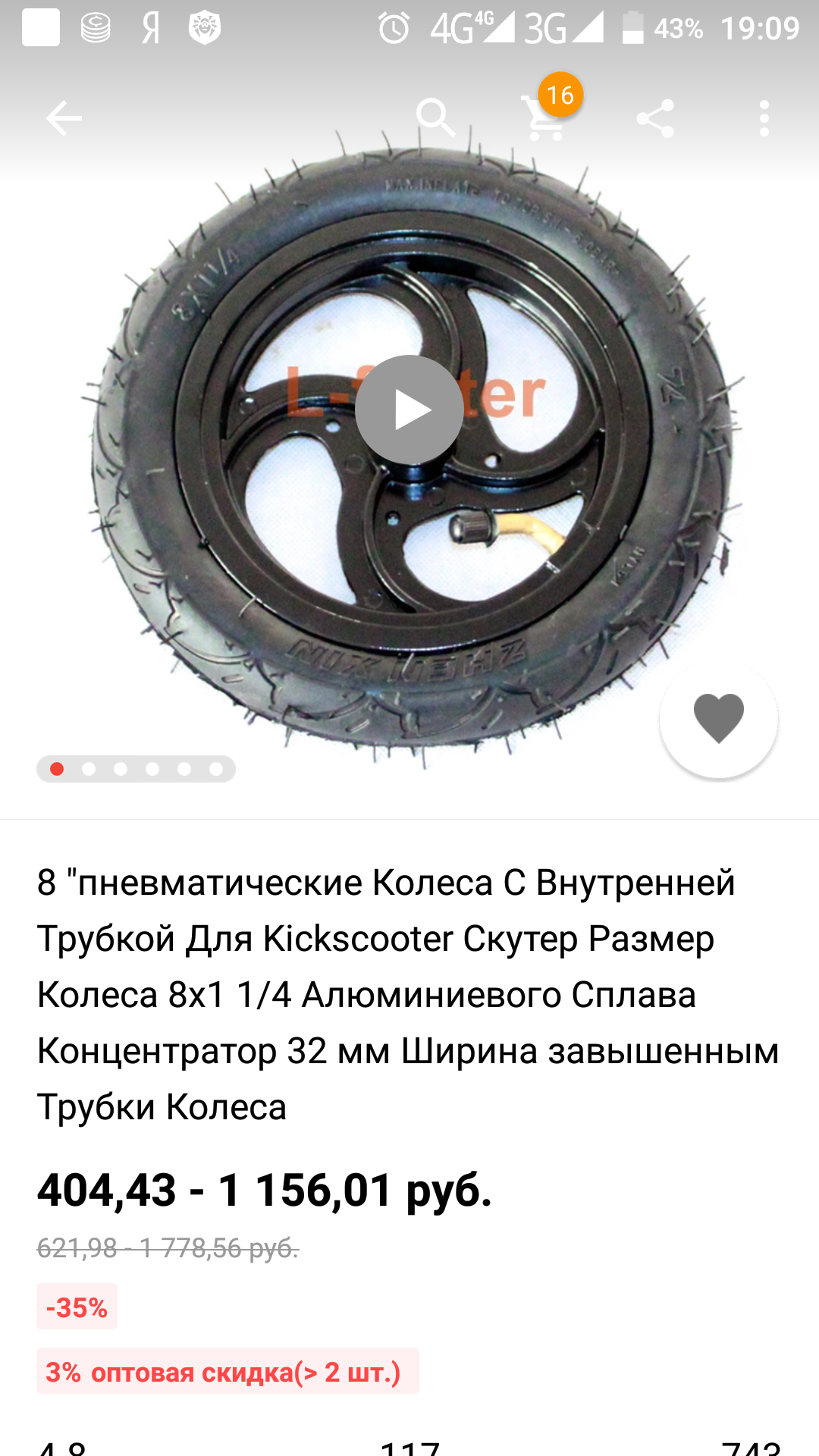Tap the image gallery page indicator
819x1456 pixels.
tap(136, 769)
